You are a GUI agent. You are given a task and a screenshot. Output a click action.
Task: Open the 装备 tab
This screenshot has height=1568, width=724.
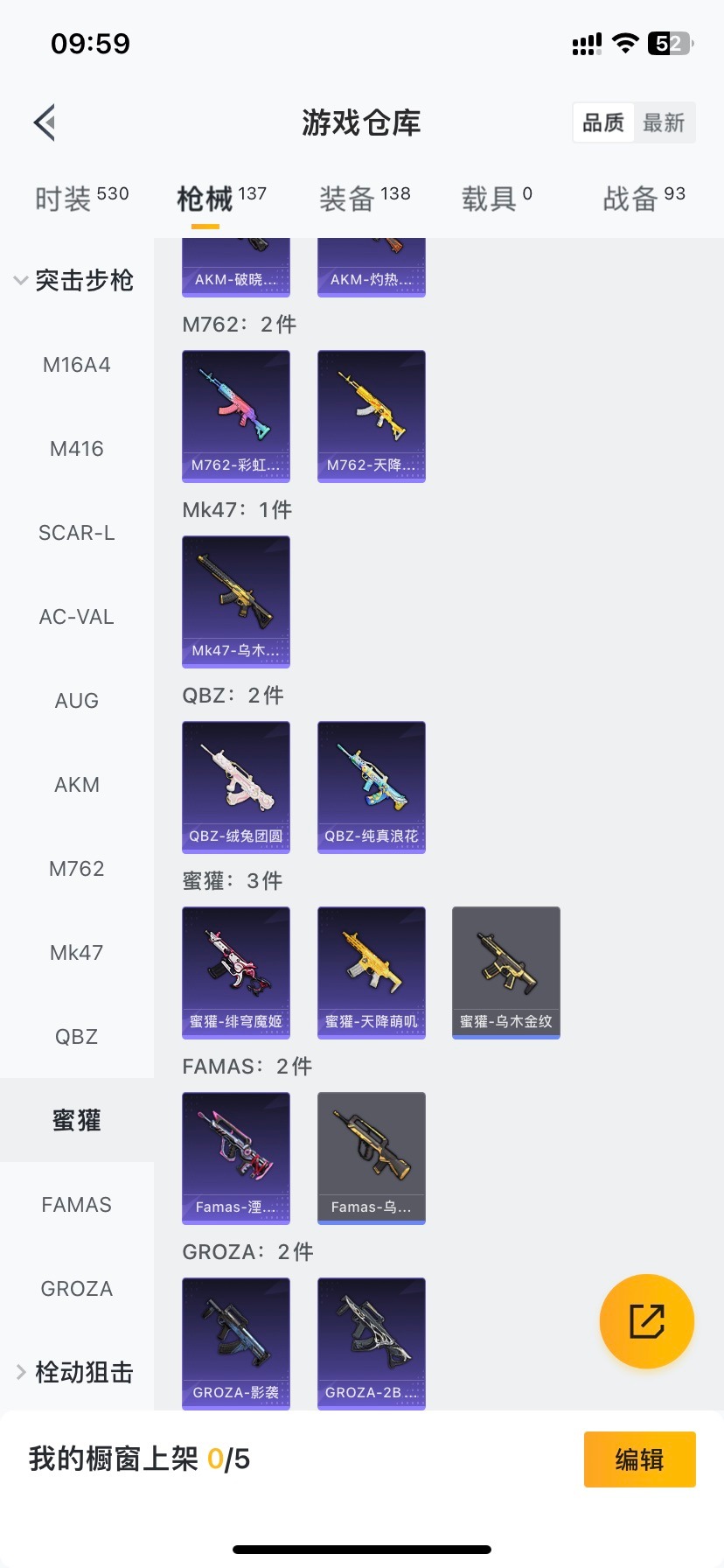[364, 199]
